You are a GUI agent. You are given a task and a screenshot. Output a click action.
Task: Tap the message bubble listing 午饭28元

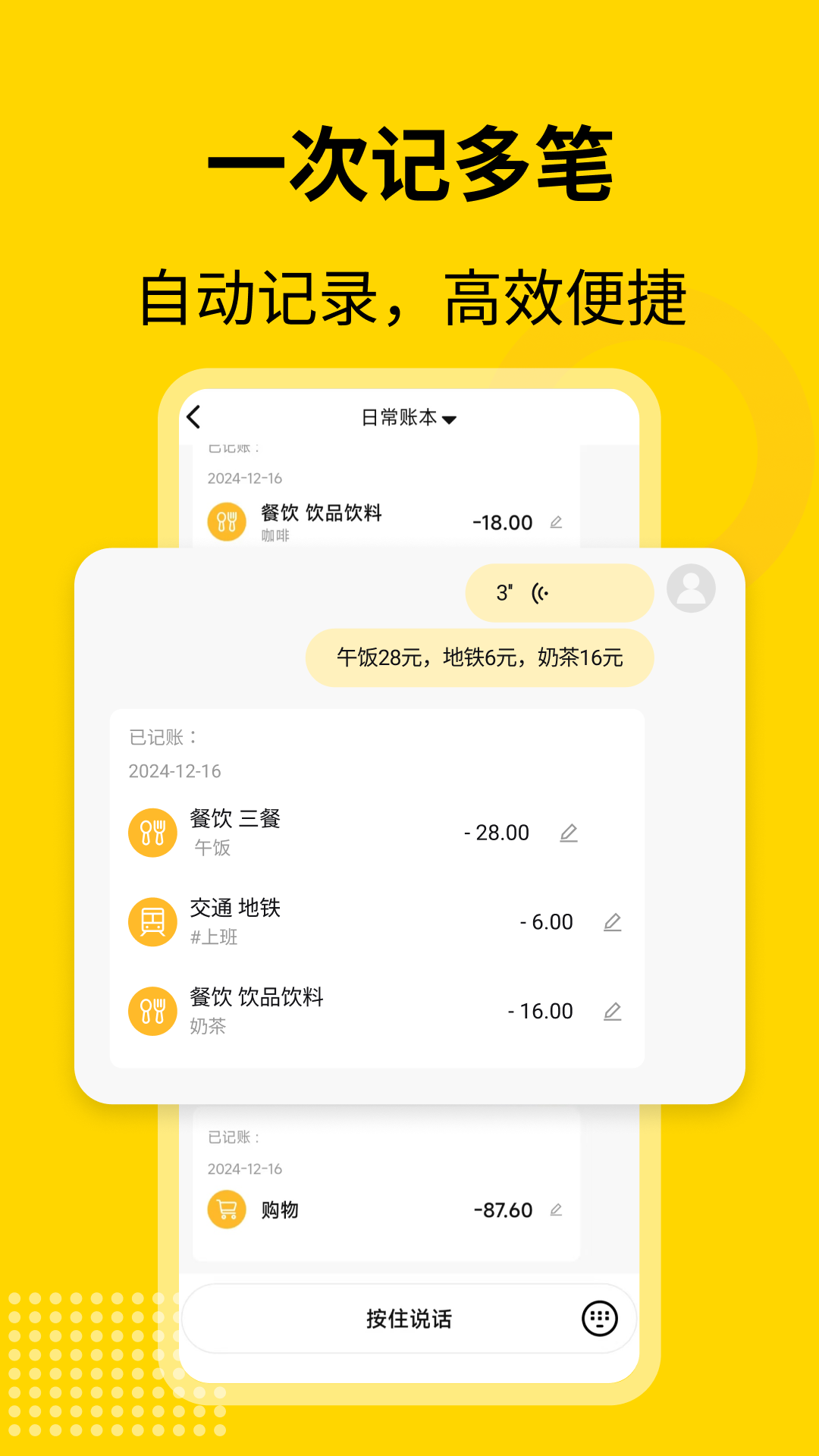tap(480, 658)
